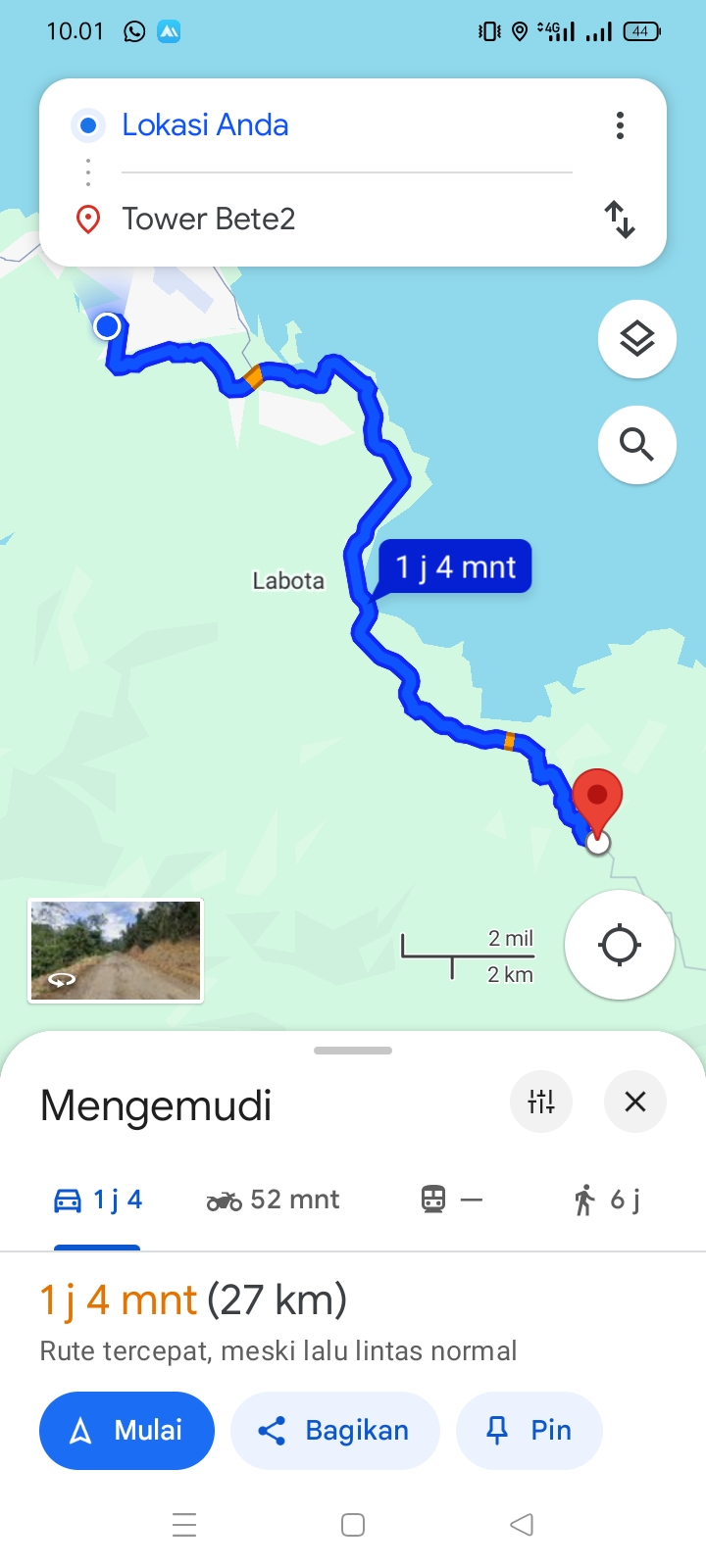Edit the Tower Bete2 destination field
706x1568 pixels.
pos(346,219)
